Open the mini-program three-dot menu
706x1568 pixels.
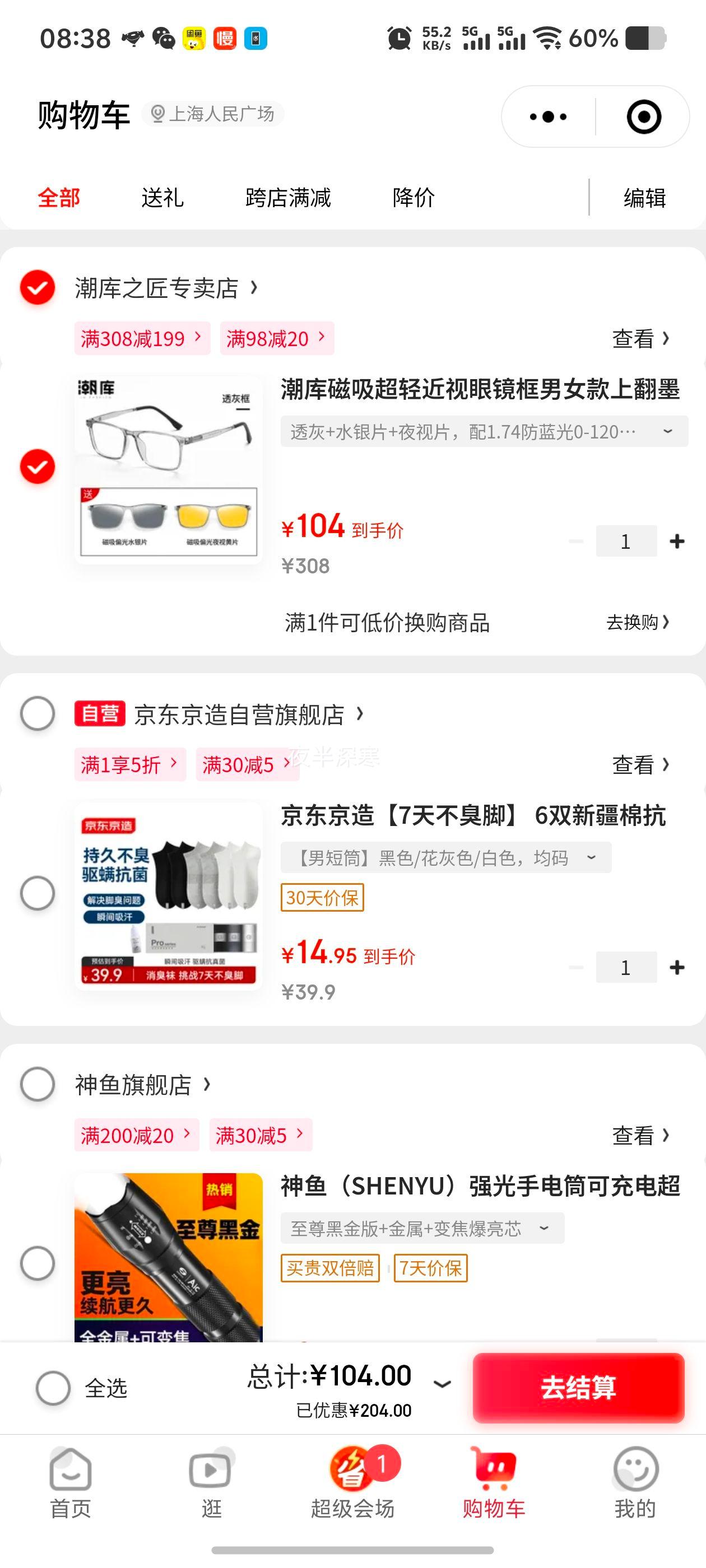click(x=547, y=117)
